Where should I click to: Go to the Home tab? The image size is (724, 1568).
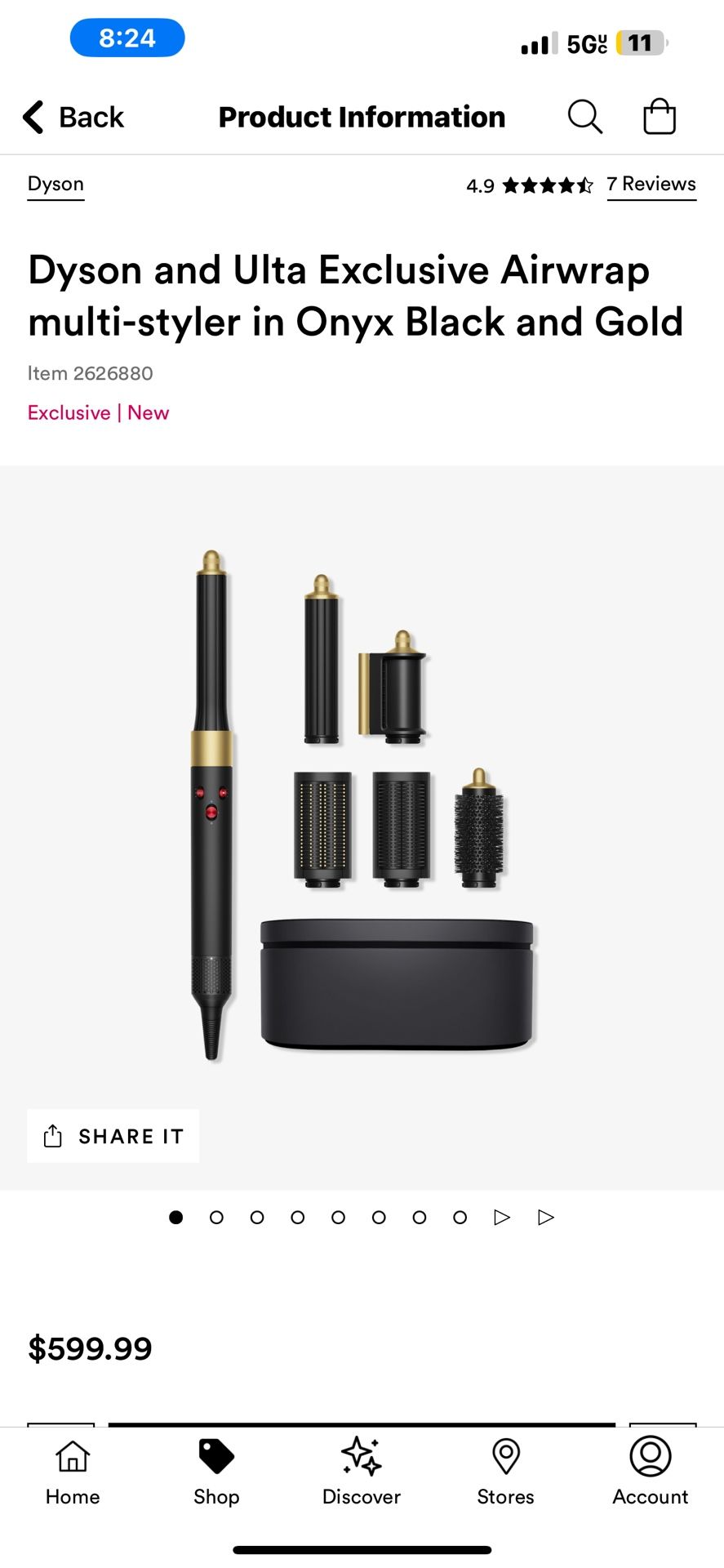click(x=73, y=1472)
